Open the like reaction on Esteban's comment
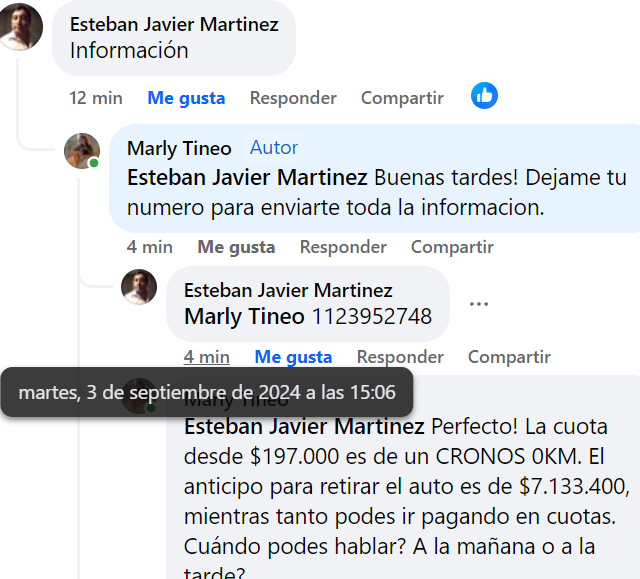 484,96
